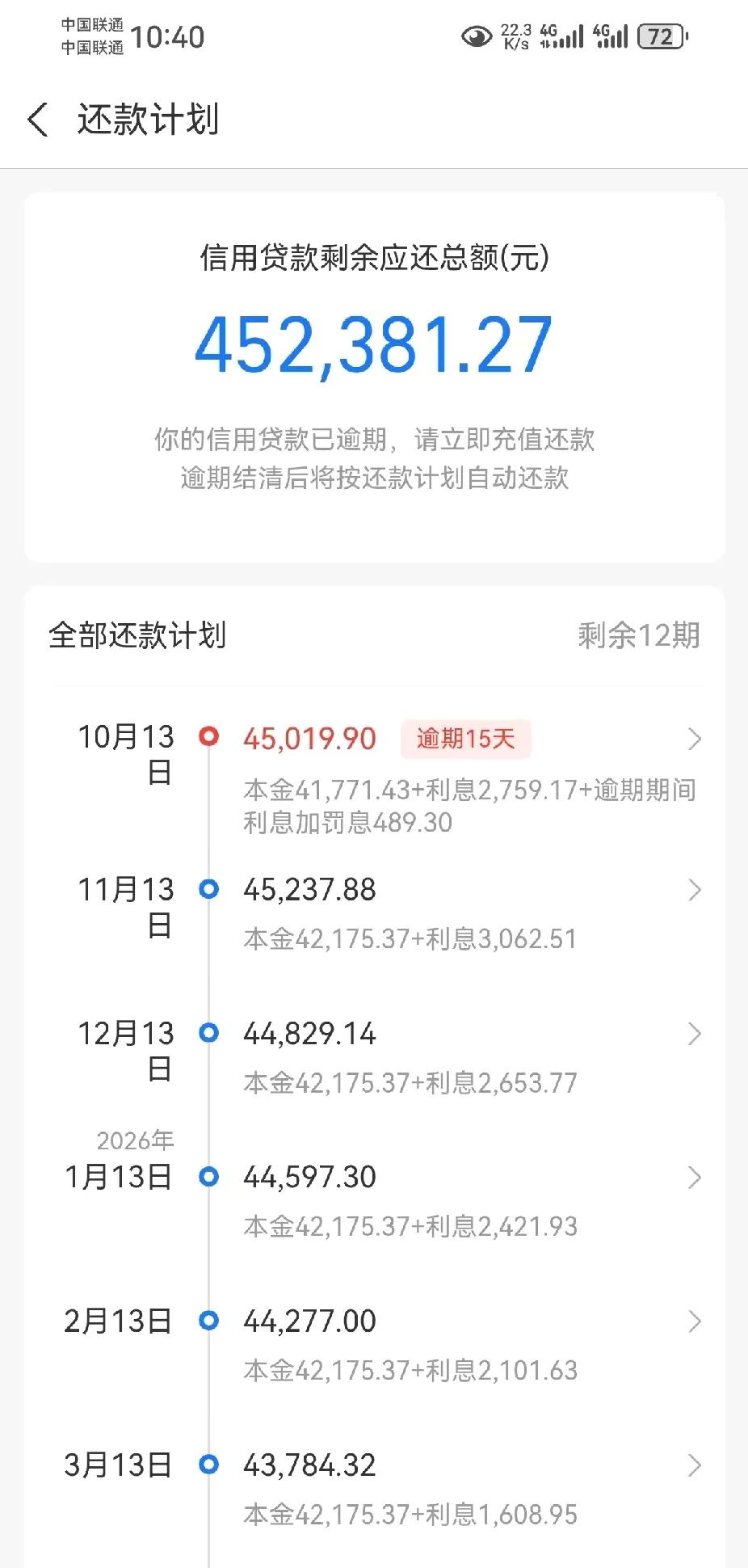The width and height of the screenshot is (748, 1568).
Task: Tap the back arrow to leave repayment plan
Action: [36, 120]
